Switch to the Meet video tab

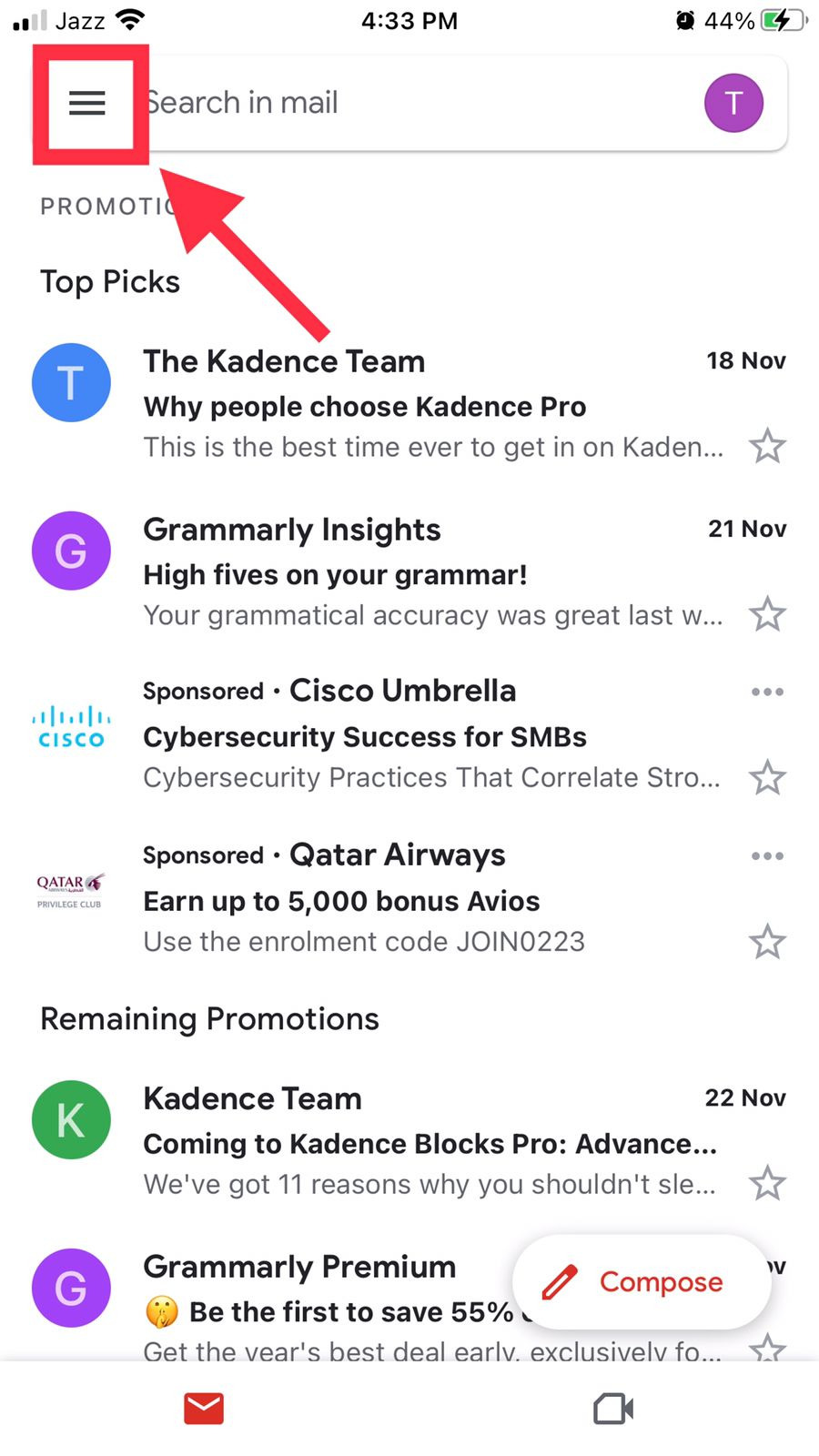click(x=613, y=1409)
